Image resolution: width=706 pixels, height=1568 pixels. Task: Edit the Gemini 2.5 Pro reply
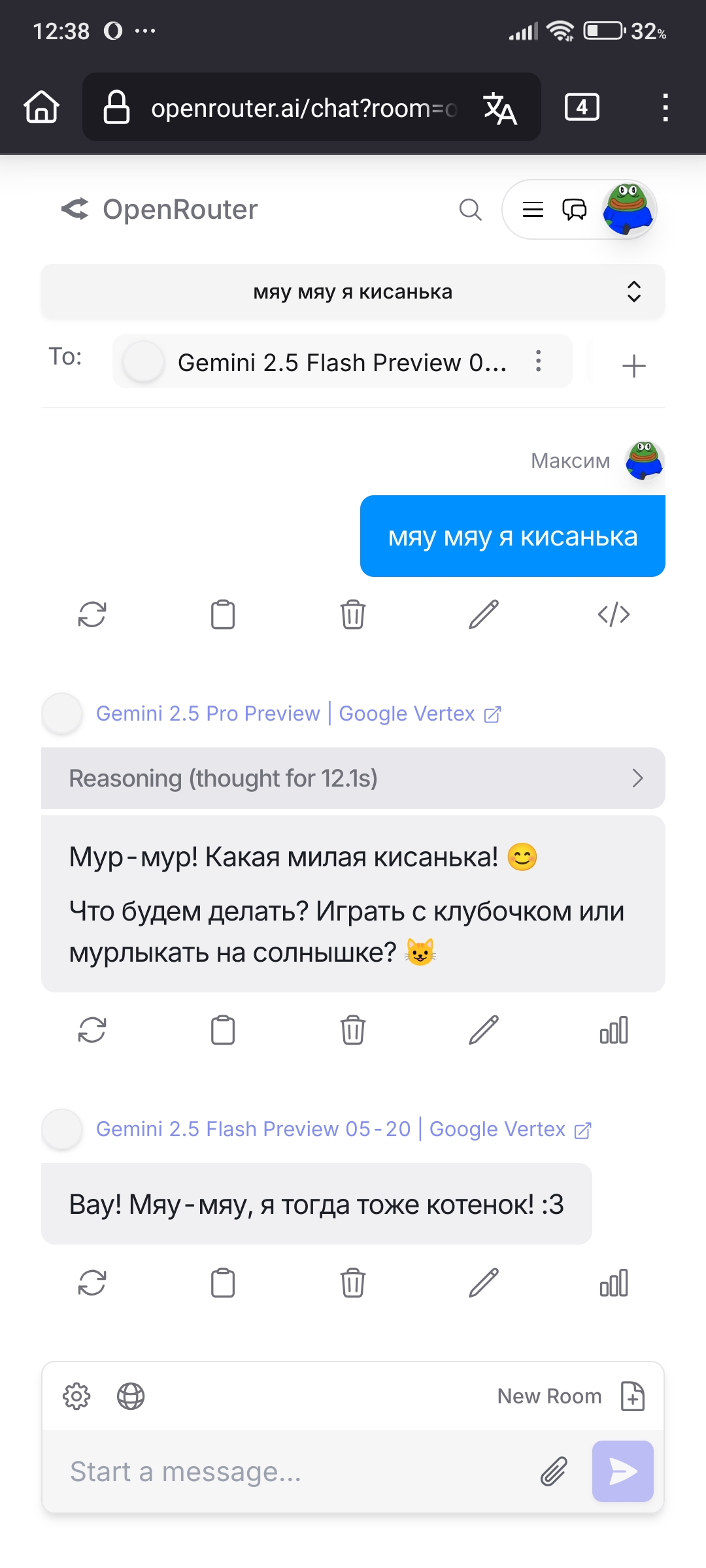click(x=484, y=1030)
